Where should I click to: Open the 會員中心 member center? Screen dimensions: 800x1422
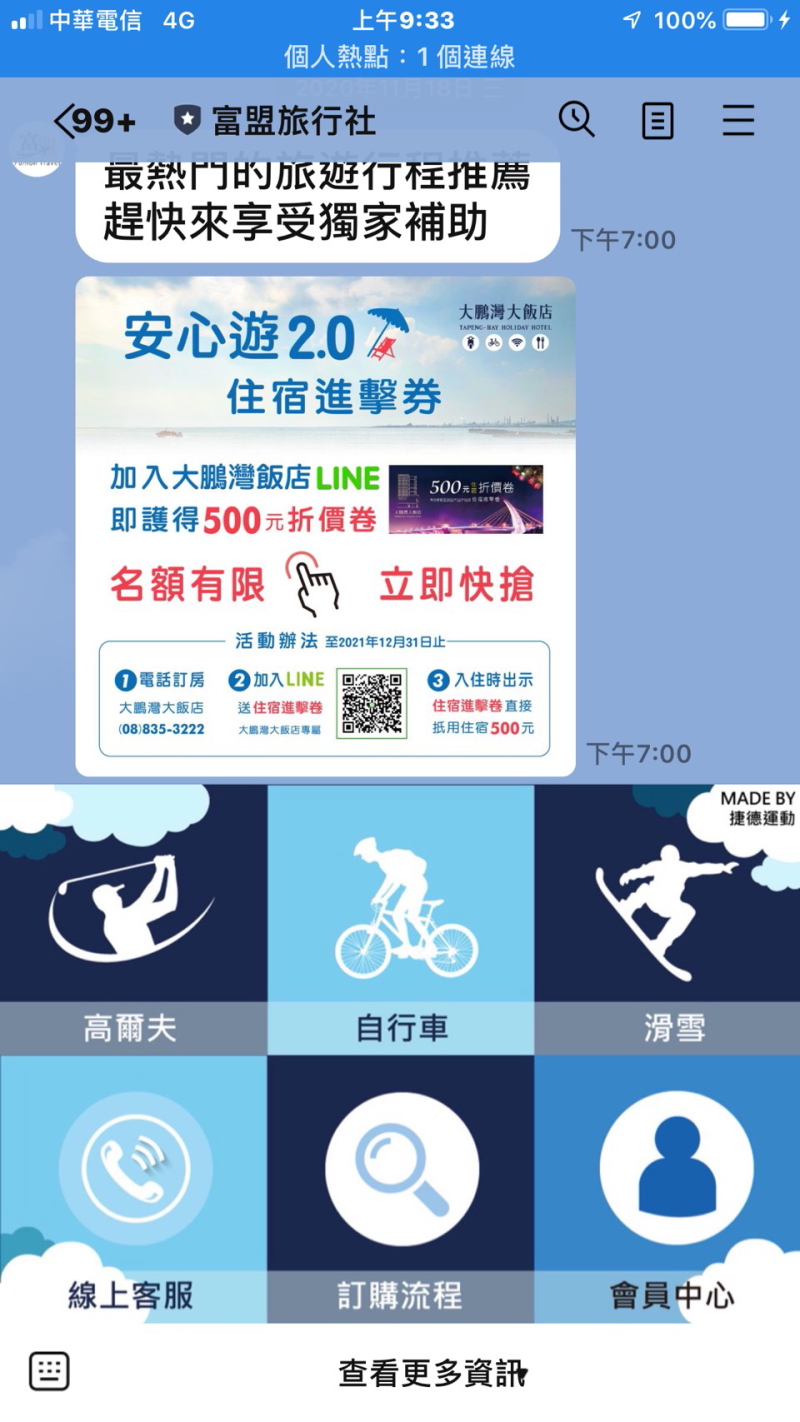[667, 1188]
